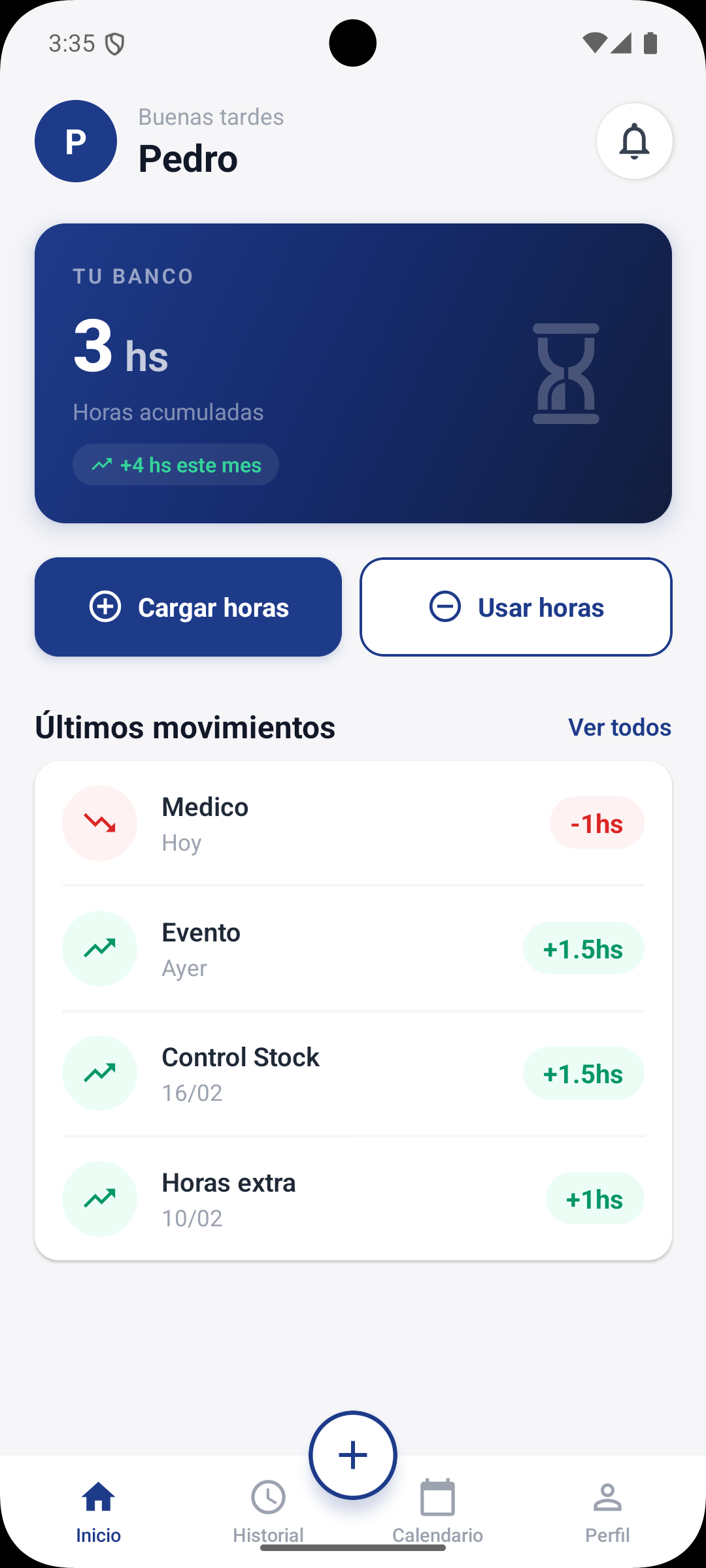Tap the -1hs amount badge for Medico

coord(597,823)
